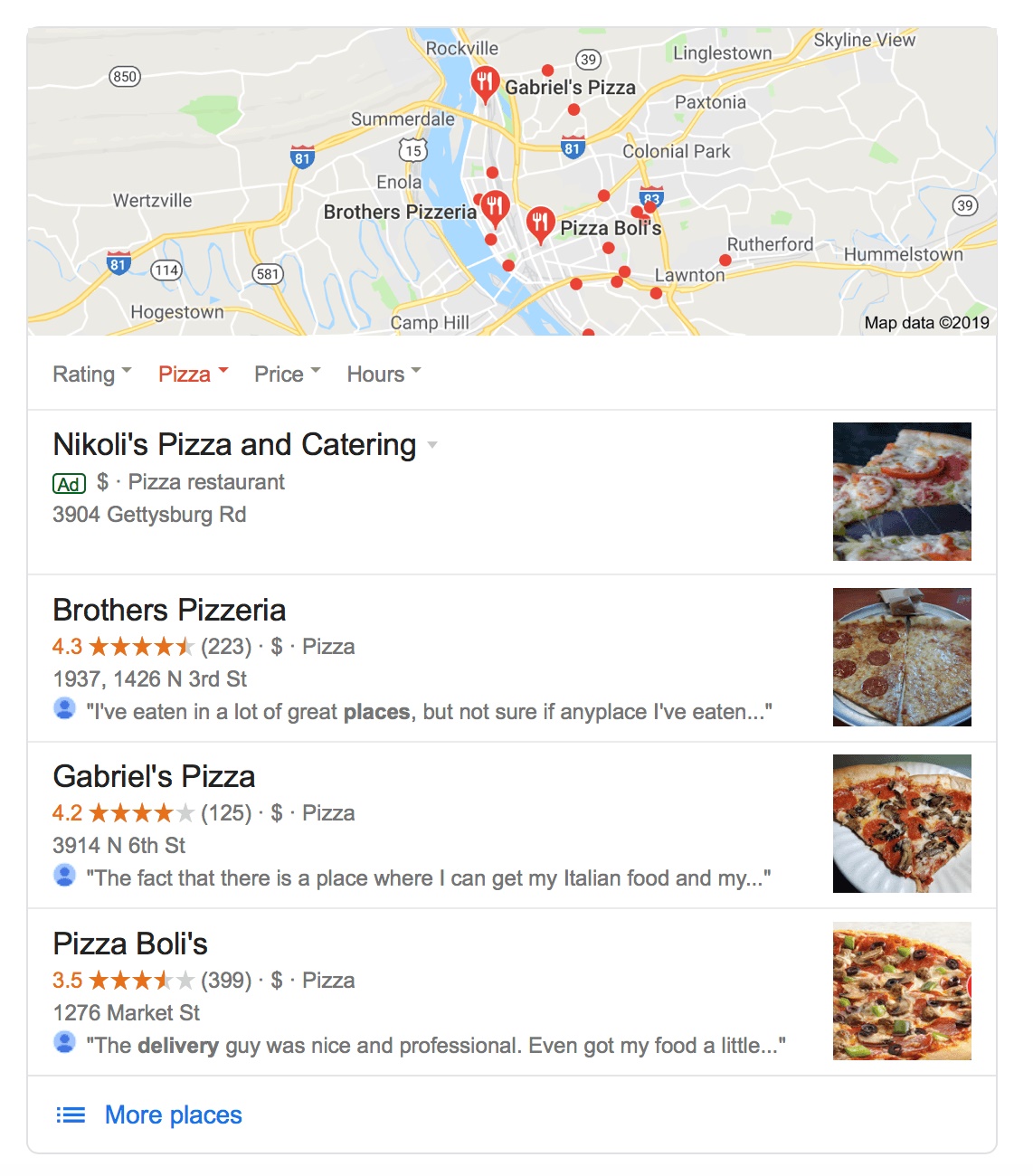Open the Brothers Pizzeria listing
This screenshot has height=1176, width=1033.
[x=169, y=611]
